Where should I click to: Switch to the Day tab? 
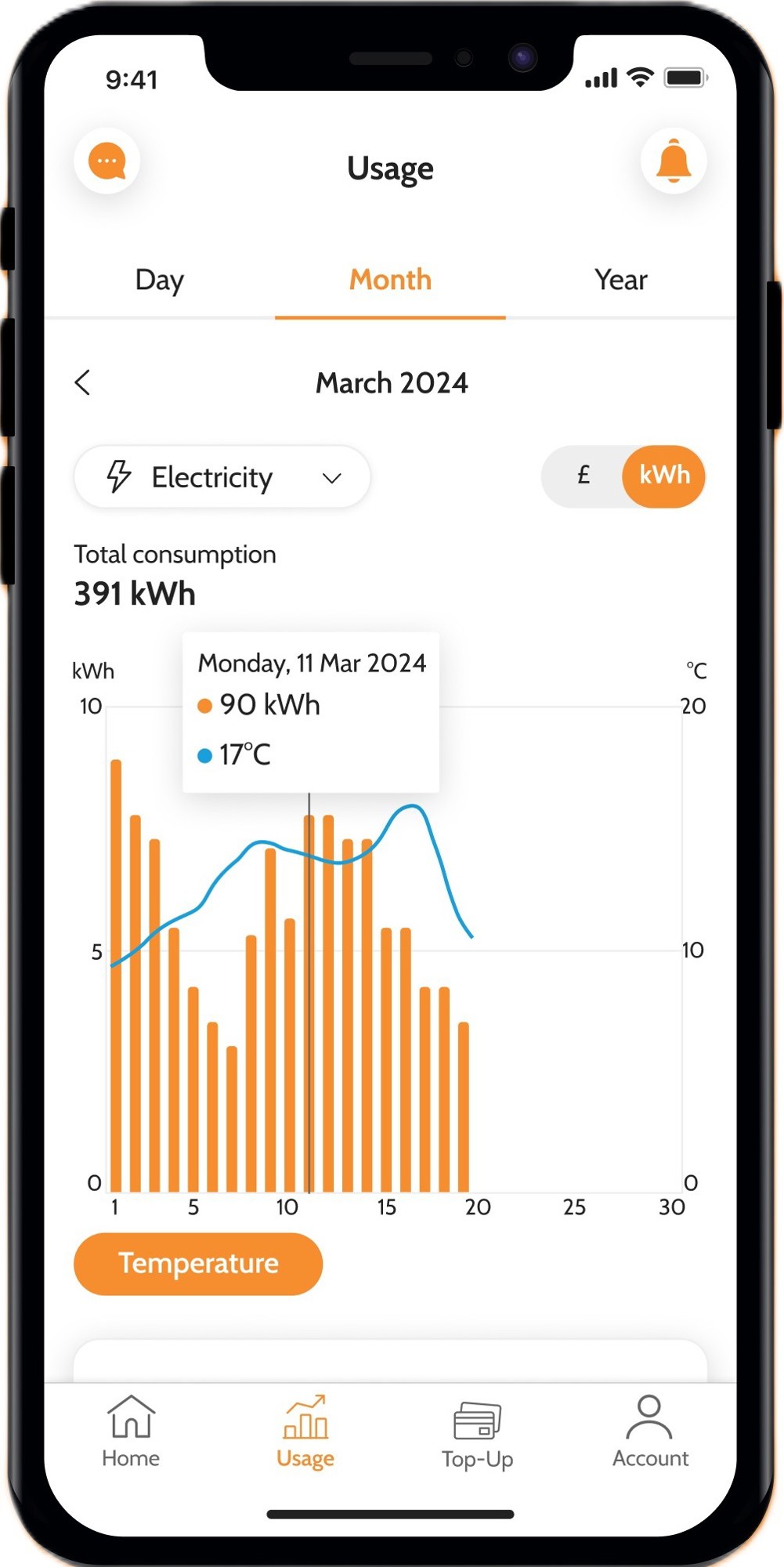point(159,280)
